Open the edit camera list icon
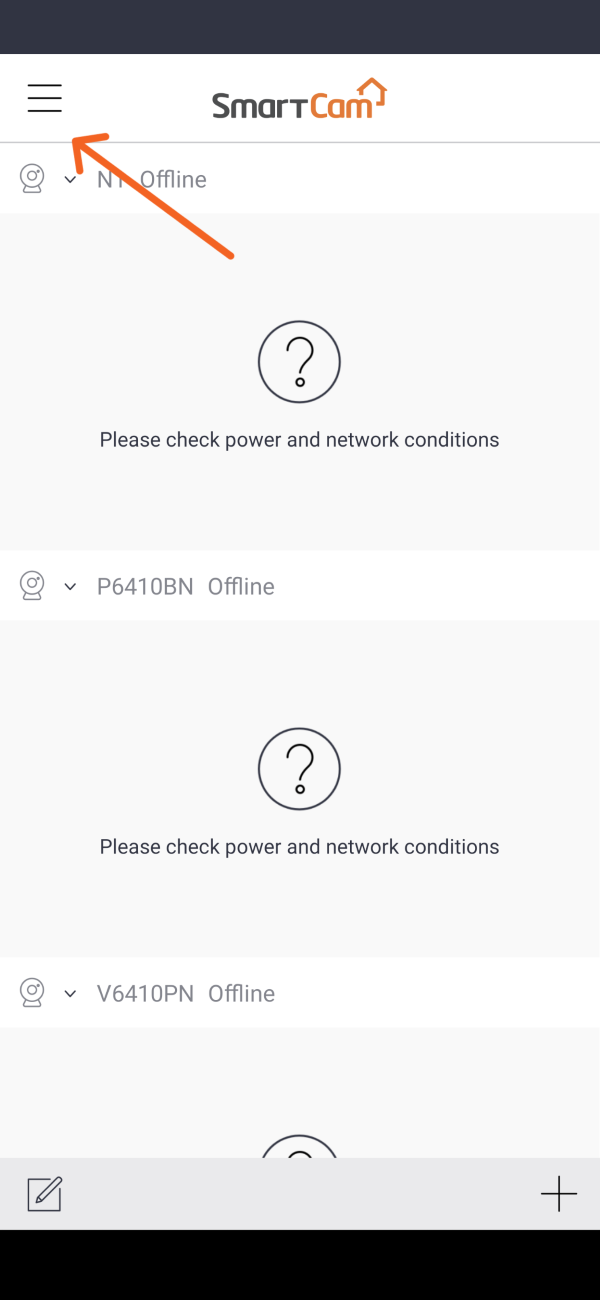This screenshot has width=600, height=1300. tap(45, 1194)
